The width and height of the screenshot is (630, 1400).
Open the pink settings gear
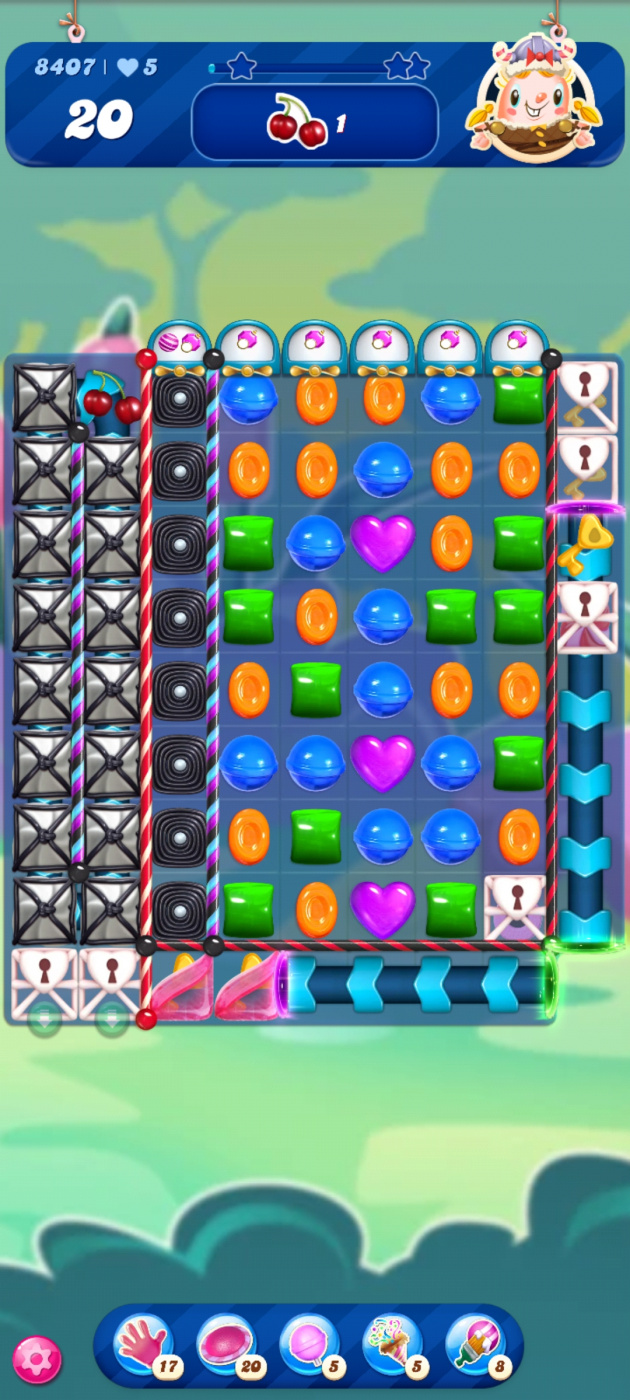pos(37,1359)
